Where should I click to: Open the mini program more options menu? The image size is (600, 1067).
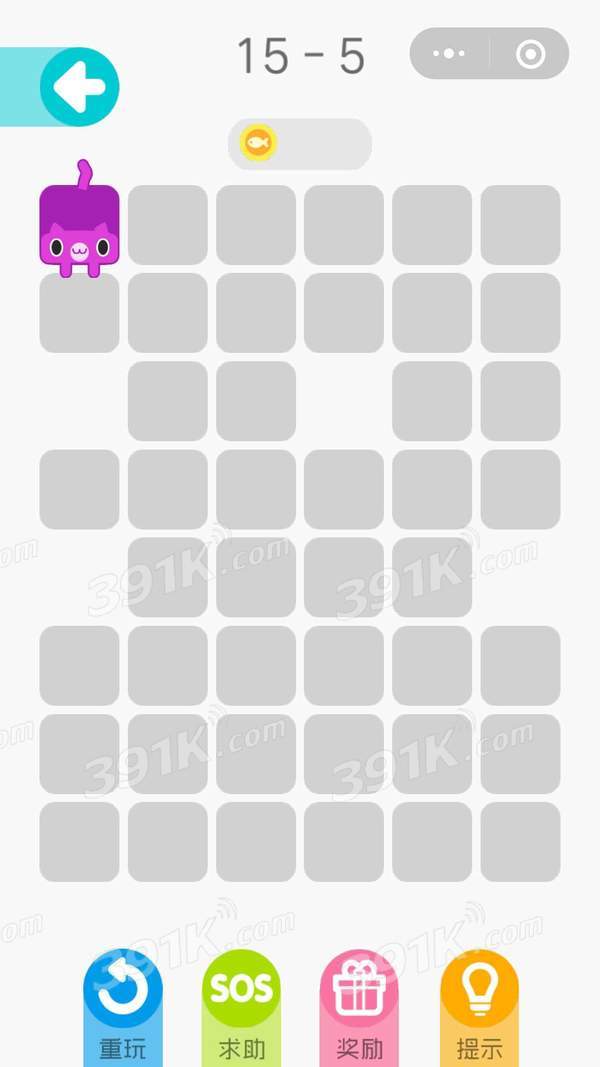(x=450, y=54)
